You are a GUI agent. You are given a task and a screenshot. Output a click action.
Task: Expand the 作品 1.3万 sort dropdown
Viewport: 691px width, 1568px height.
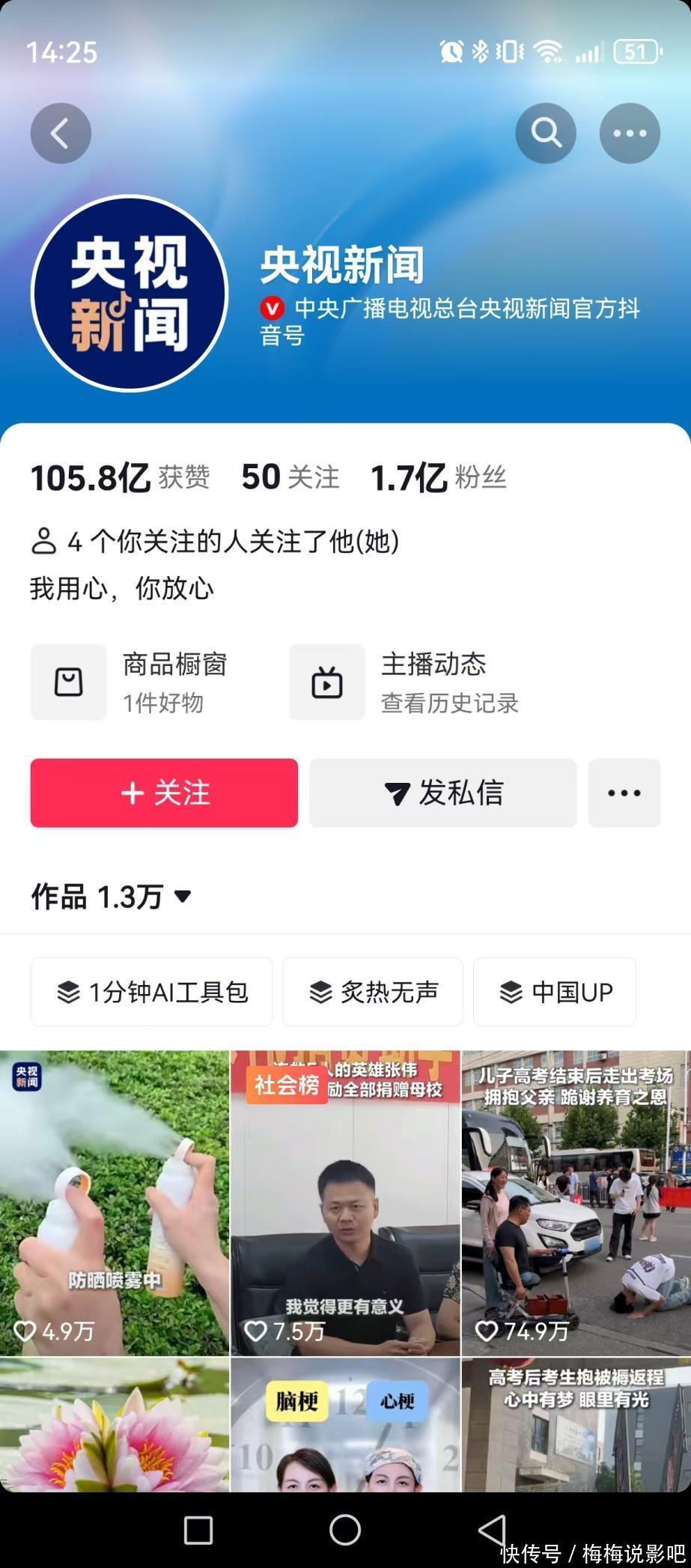coord(112,896)
